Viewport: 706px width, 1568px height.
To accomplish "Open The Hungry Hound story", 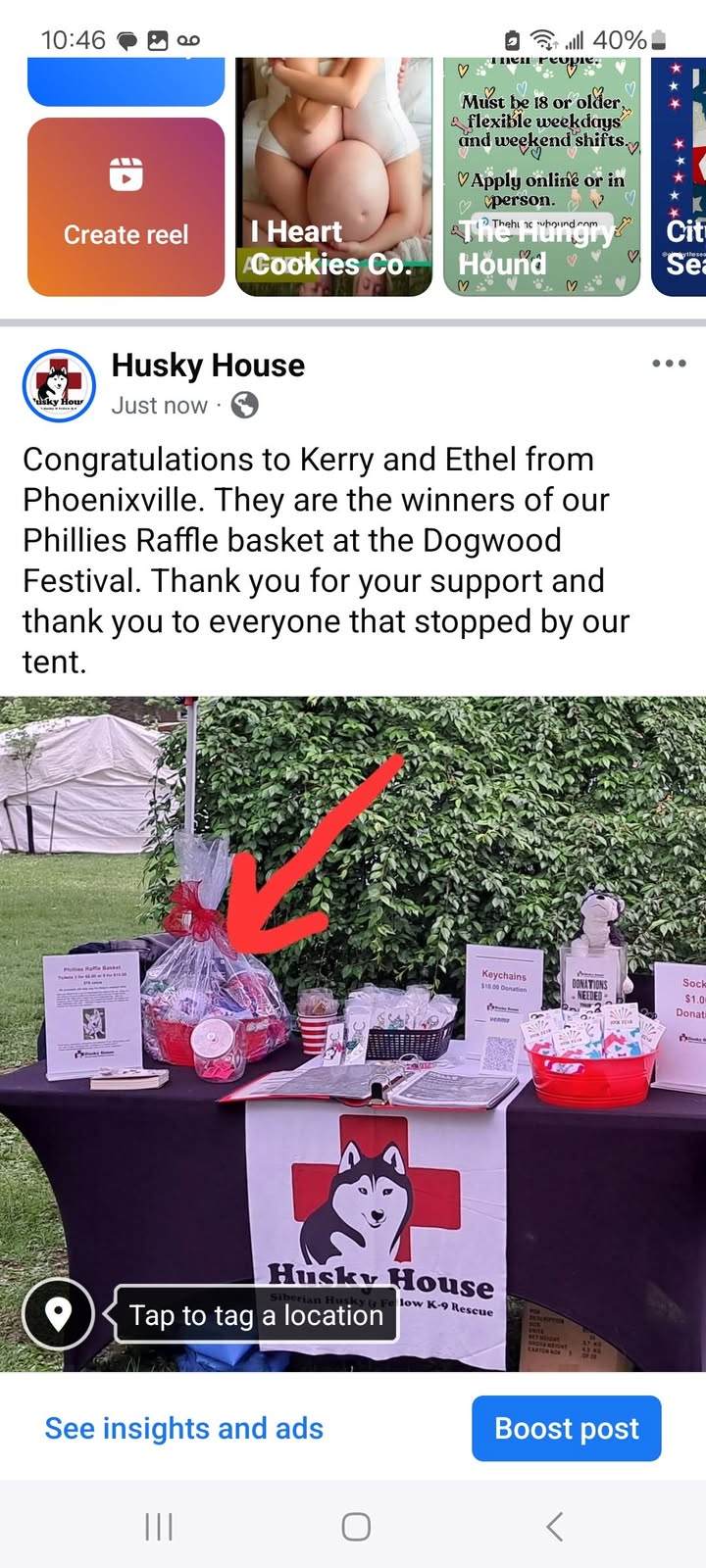I will pos(541,176).
